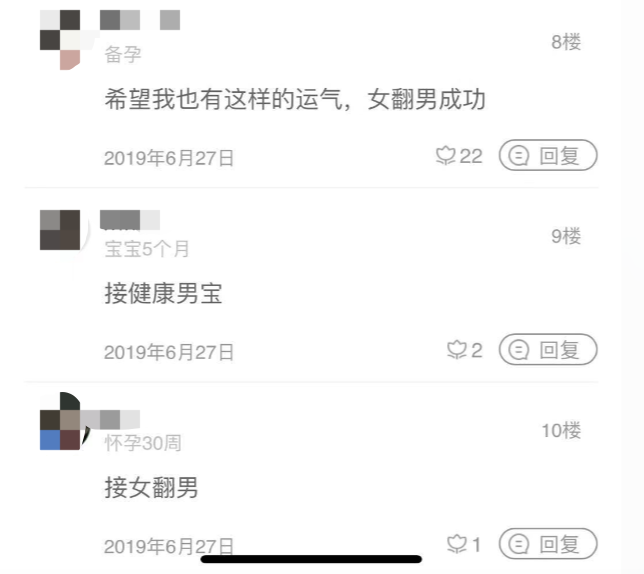Open the 8楼 commenter's avatar
Viewport: 644px width, 574px height.
click(60, 38)
